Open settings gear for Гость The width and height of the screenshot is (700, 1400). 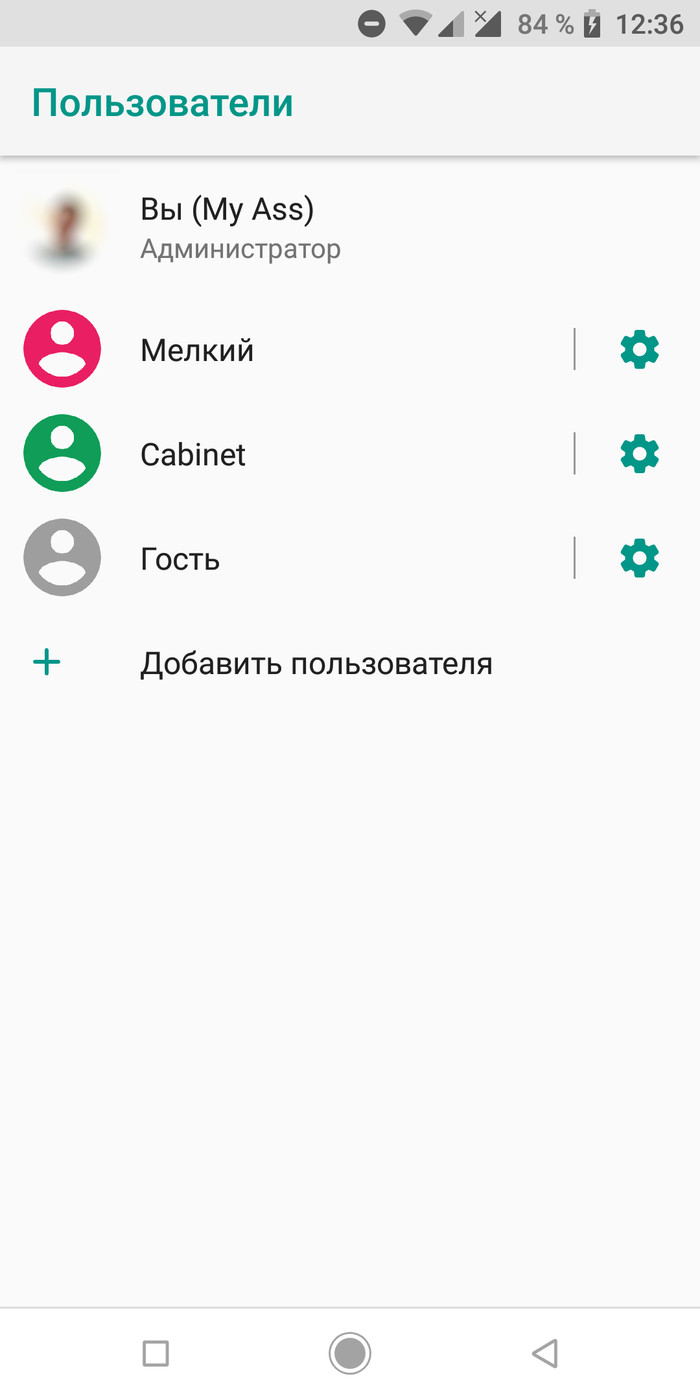[x=639, y=558]
